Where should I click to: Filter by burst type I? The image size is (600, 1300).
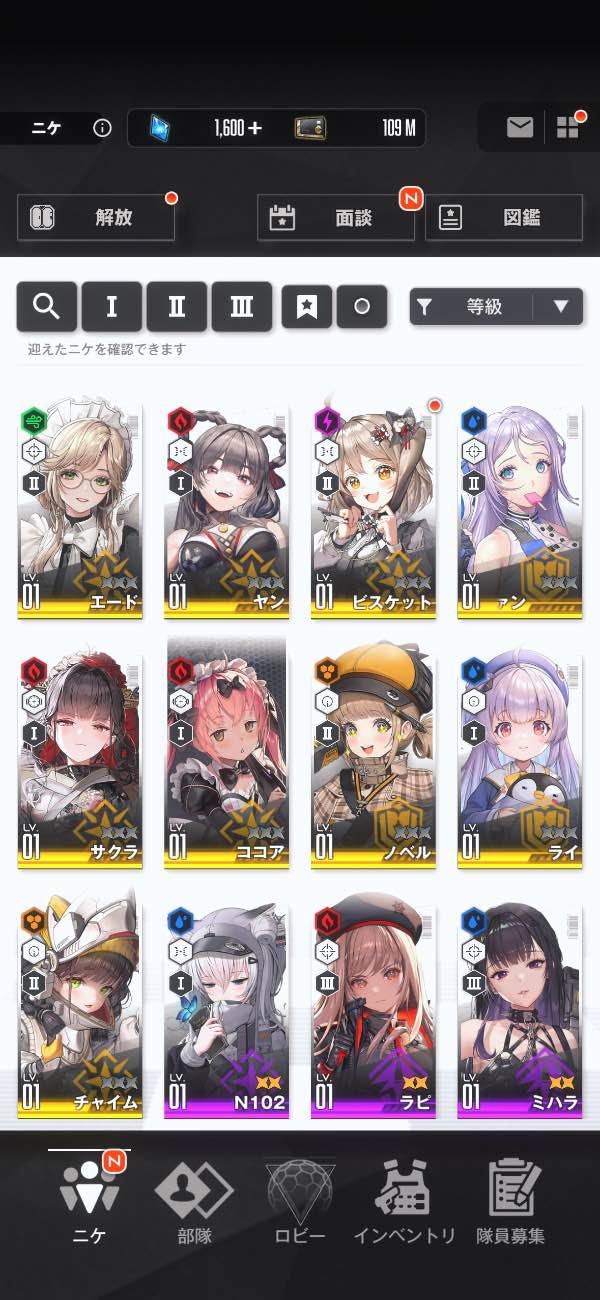pyautogui.click(x=111, y=306)
